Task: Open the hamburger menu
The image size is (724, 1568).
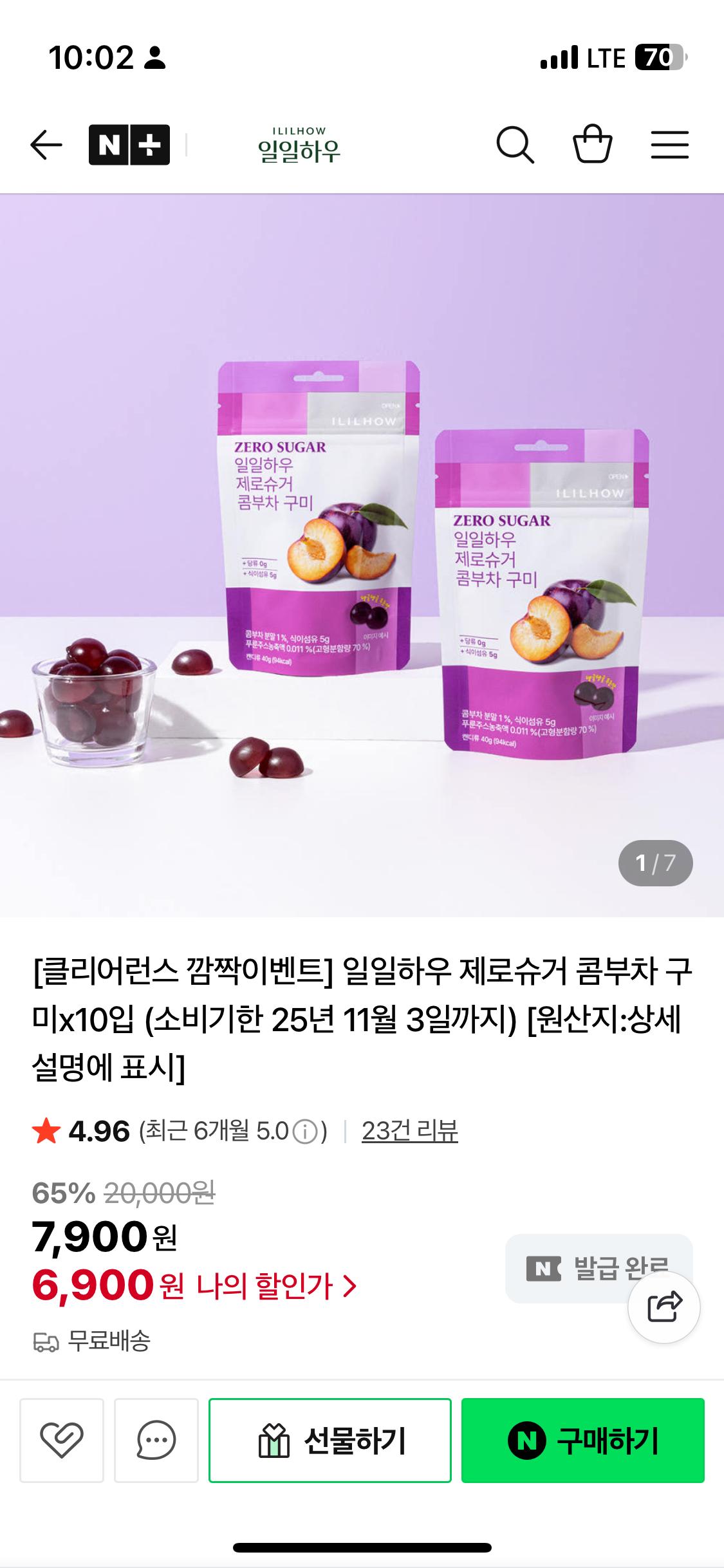Action: 669,145
